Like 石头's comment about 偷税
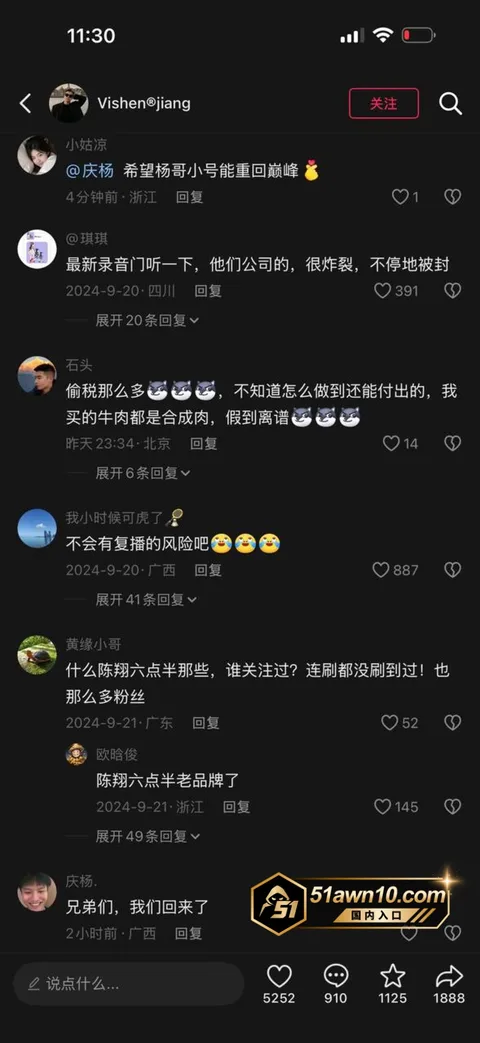Image resolution: width=480 pixels, height=1043 pixels. 391,444
